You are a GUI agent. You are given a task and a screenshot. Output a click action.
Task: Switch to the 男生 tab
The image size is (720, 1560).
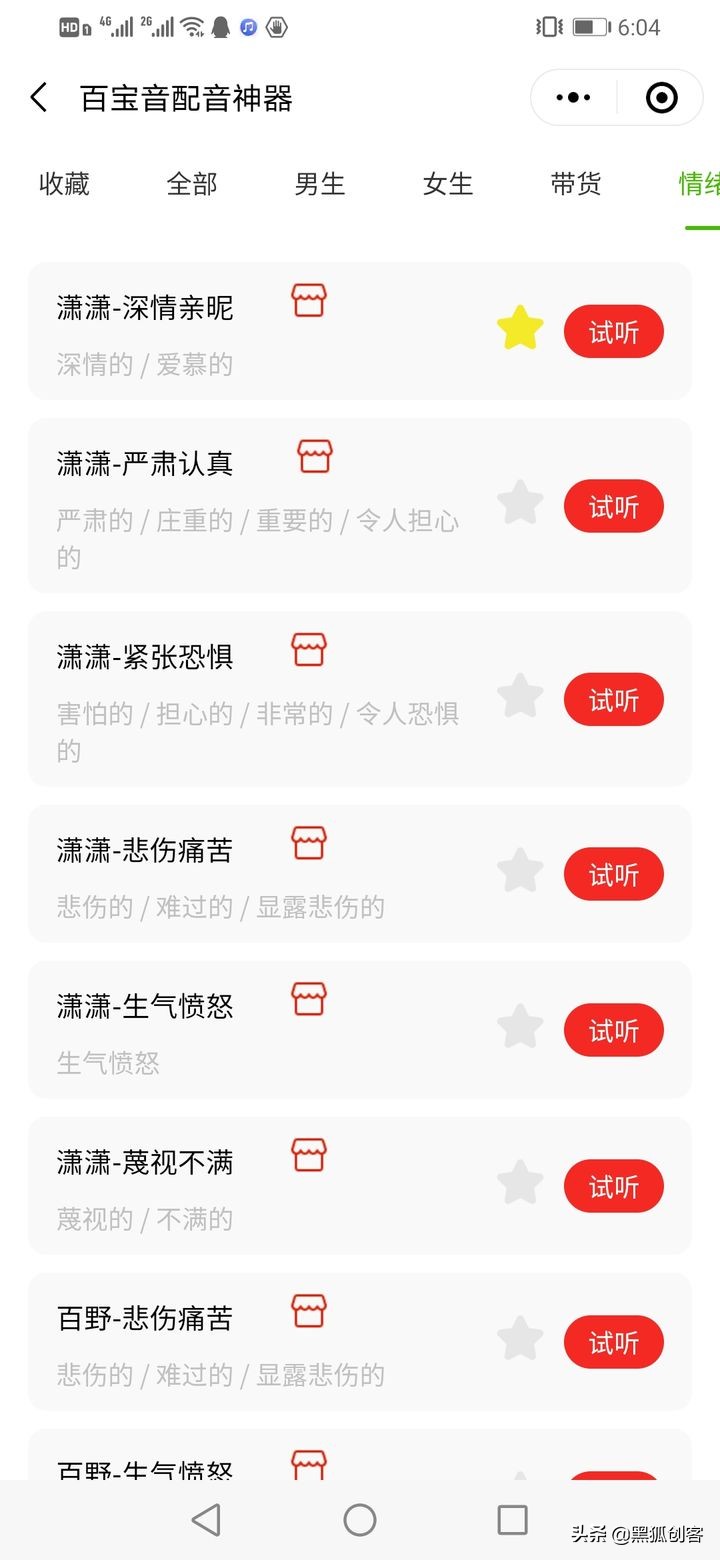point(320,184)
